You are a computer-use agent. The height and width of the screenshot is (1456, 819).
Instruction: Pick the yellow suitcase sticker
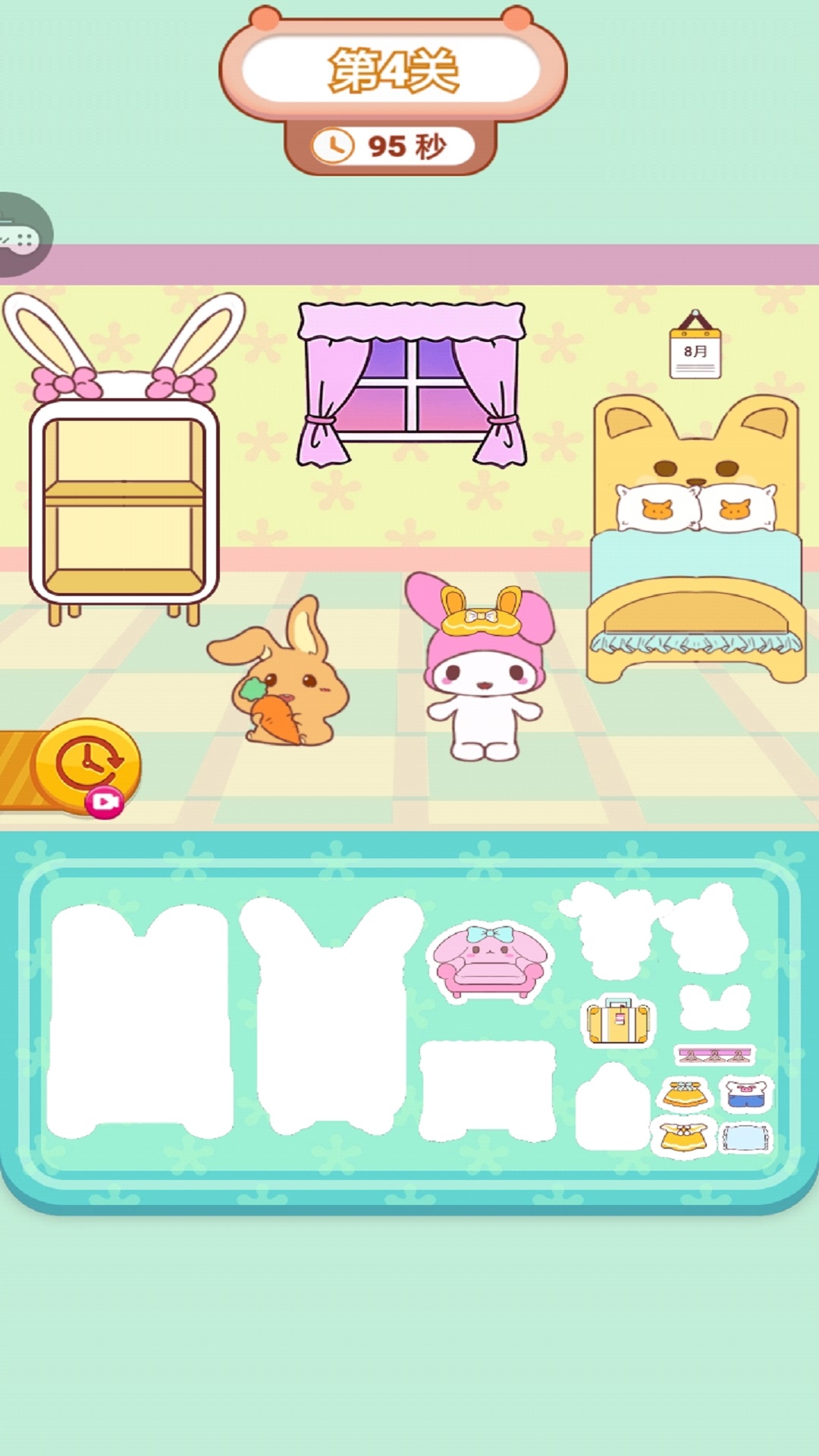[x=619, y=1021]
